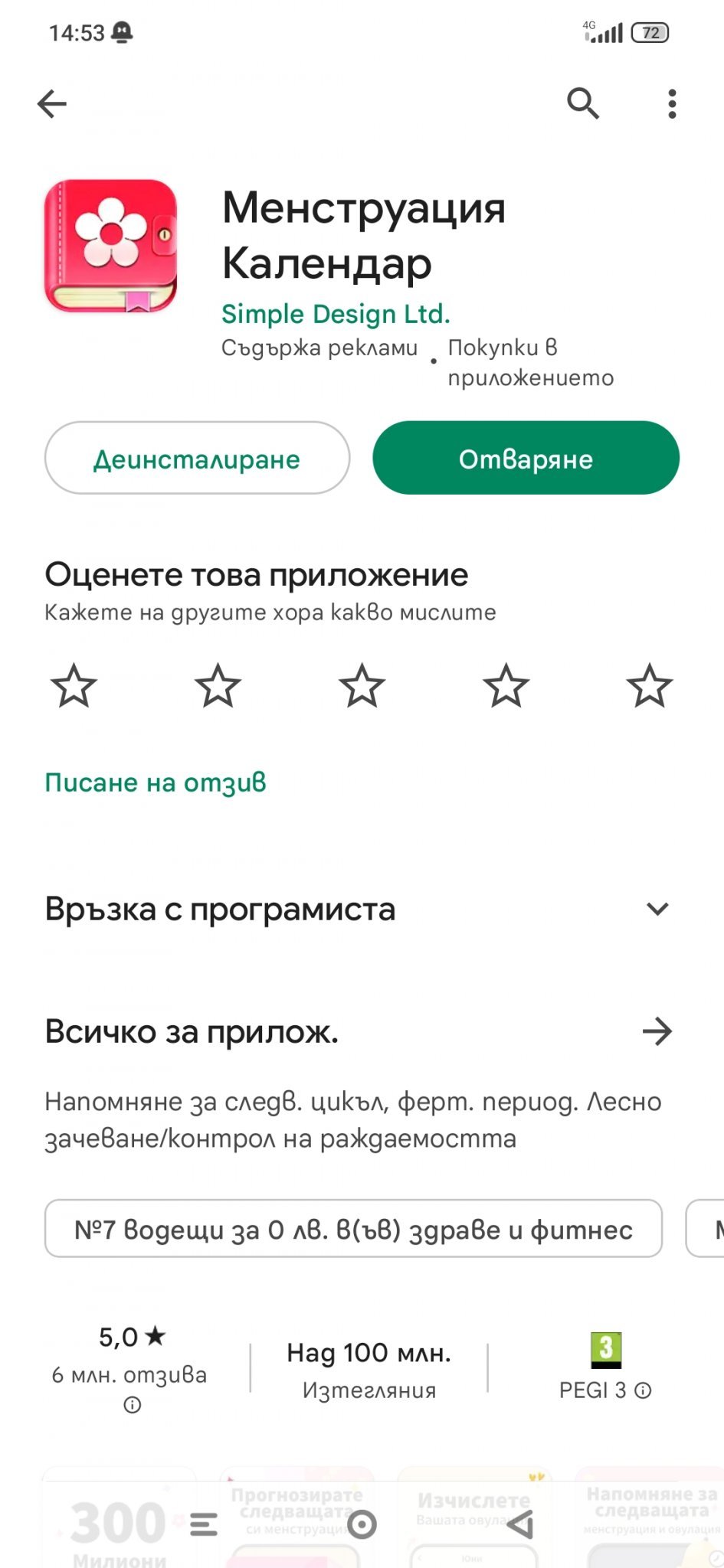Open recent apps from navigation bar
This screenshot has height=1568, width=724.
(204, 1524)
